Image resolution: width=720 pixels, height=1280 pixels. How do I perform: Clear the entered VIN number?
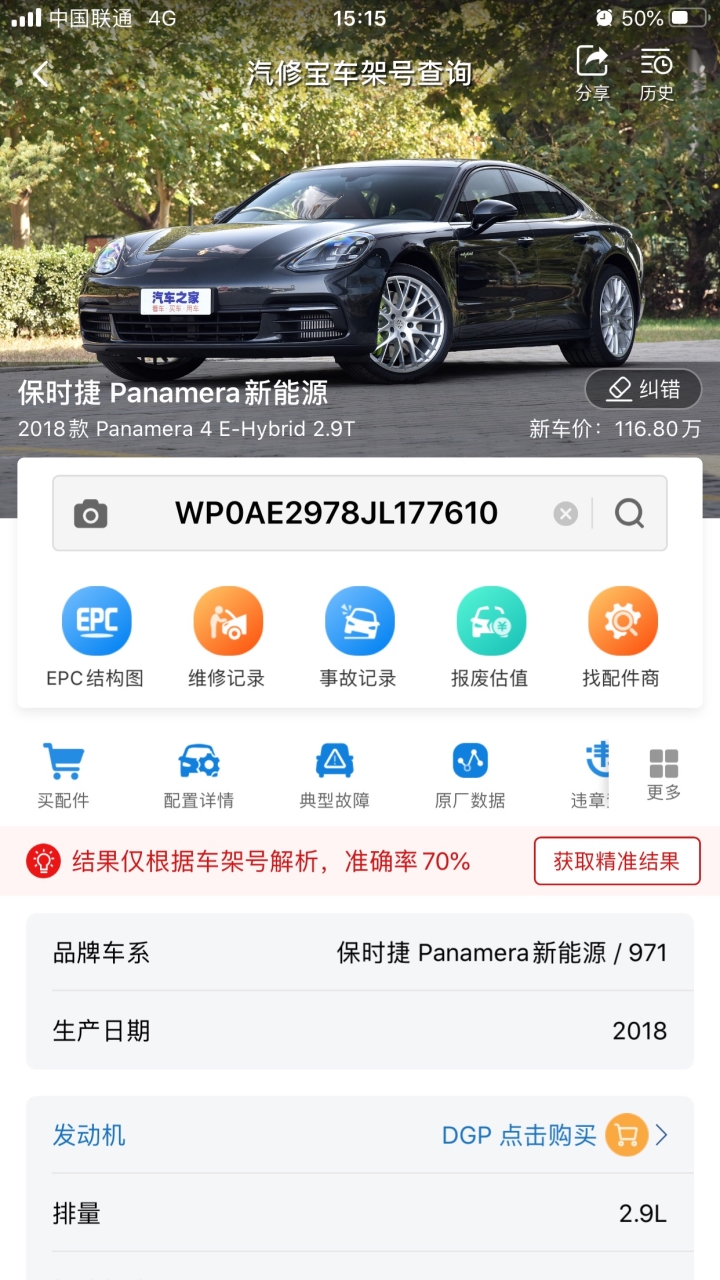[566, 514]
